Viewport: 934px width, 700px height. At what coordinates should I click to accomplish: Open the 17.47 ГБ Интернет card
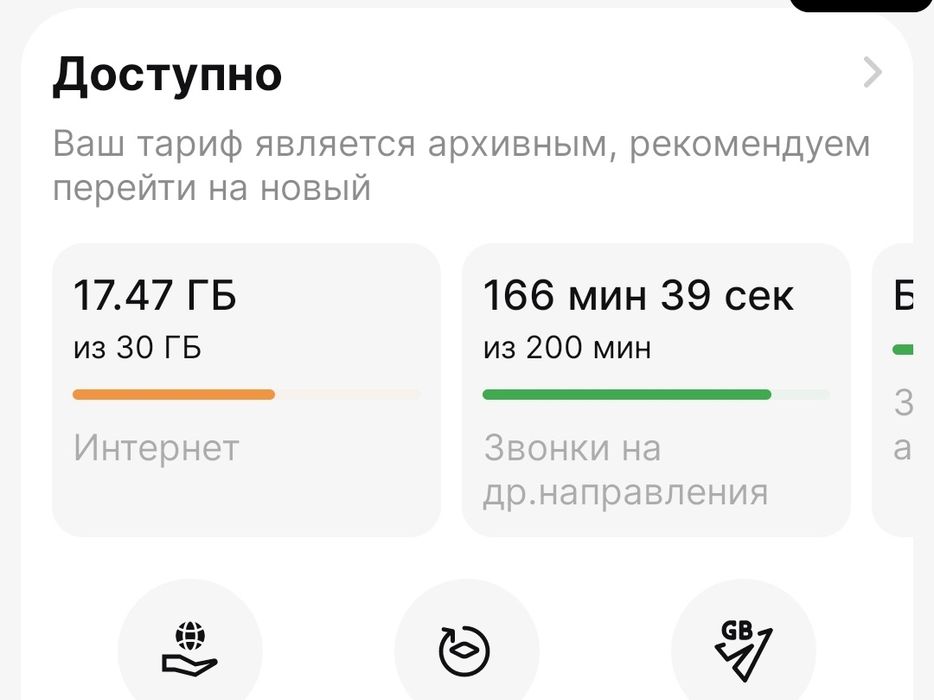click(246, 390)
